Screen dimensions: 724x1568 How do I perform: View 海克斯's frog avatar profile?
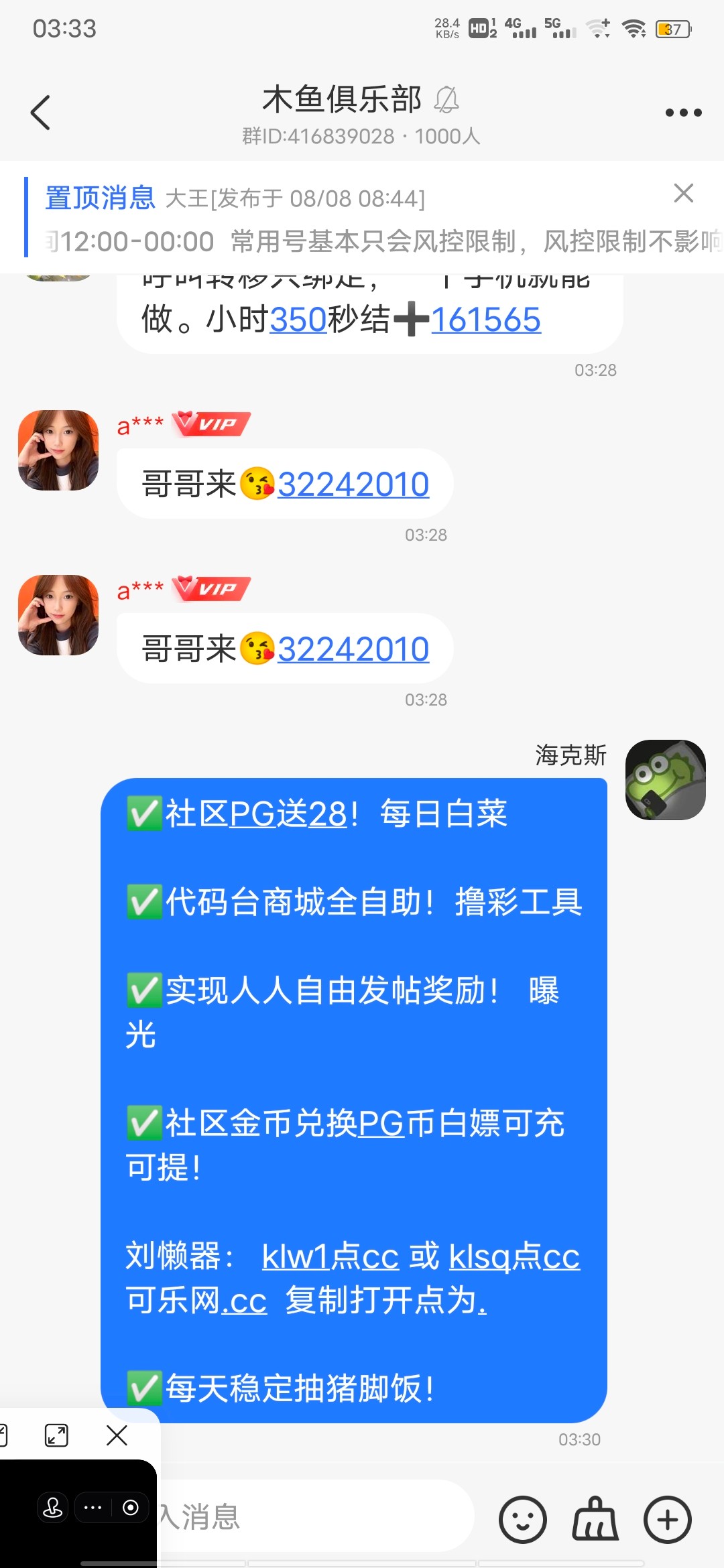[665, 779]
